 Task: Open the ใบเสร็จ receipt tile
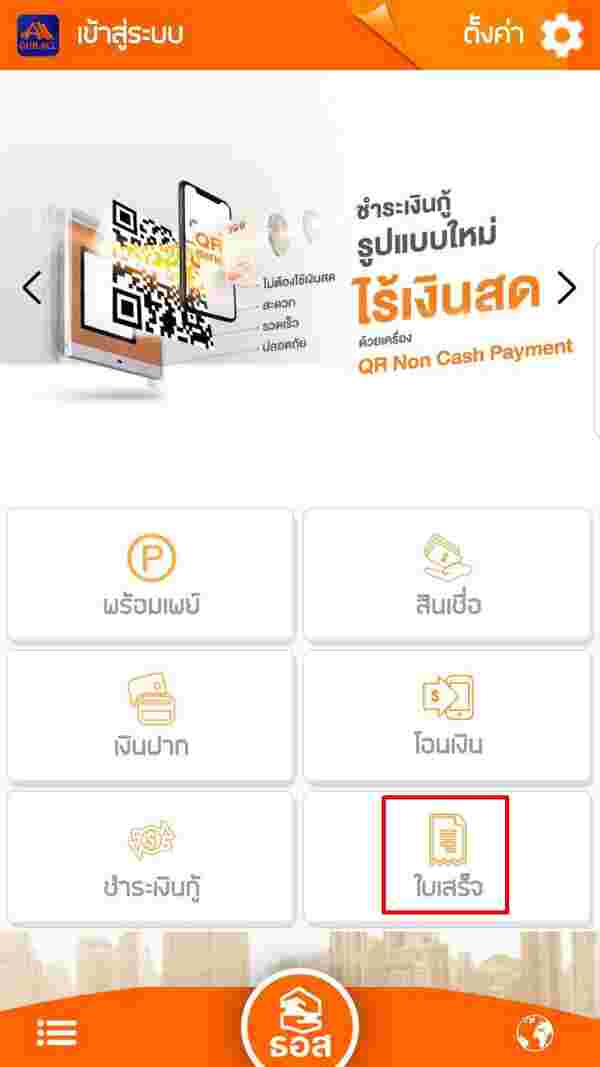point(447,855)
